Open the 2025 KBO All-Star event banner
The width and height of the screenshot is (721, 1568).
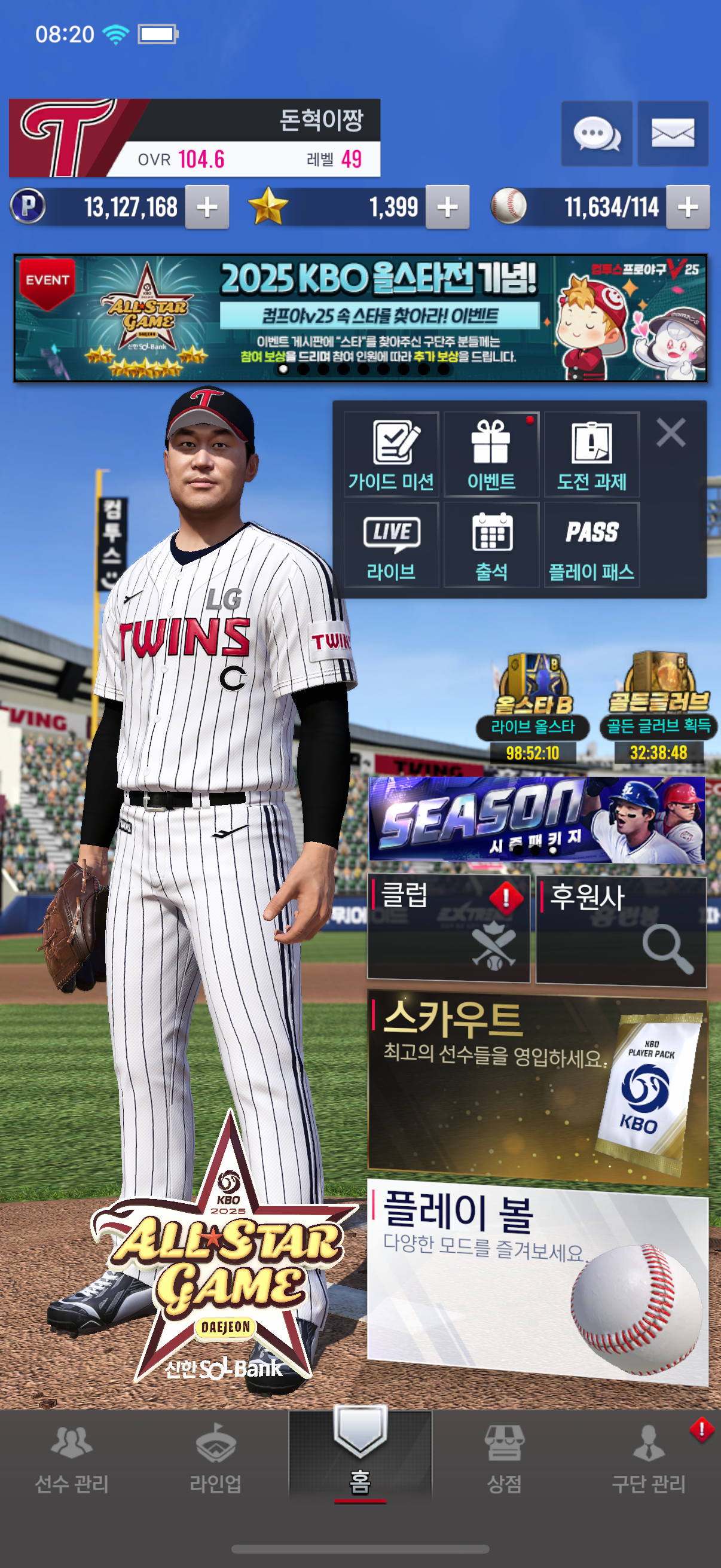coord(360,318)
